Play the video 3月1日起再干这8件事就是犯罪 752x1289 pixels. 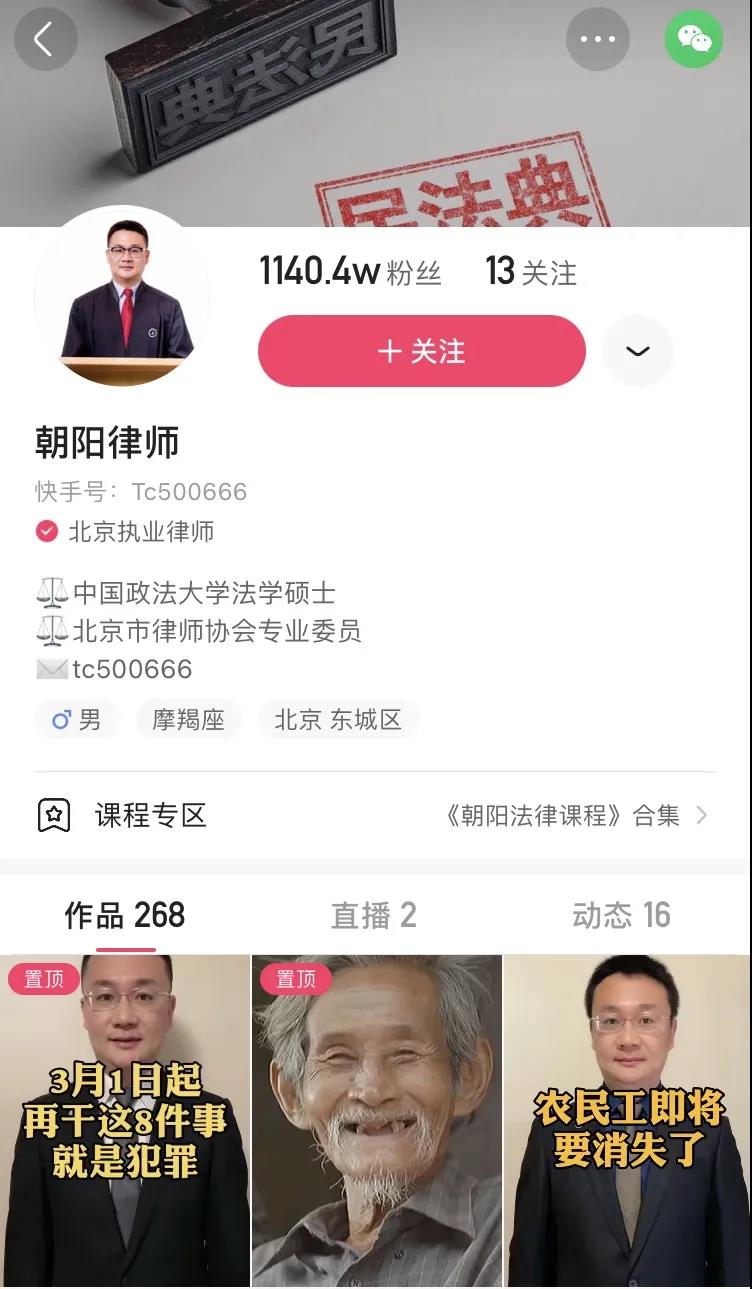(x=125, y=1120)
